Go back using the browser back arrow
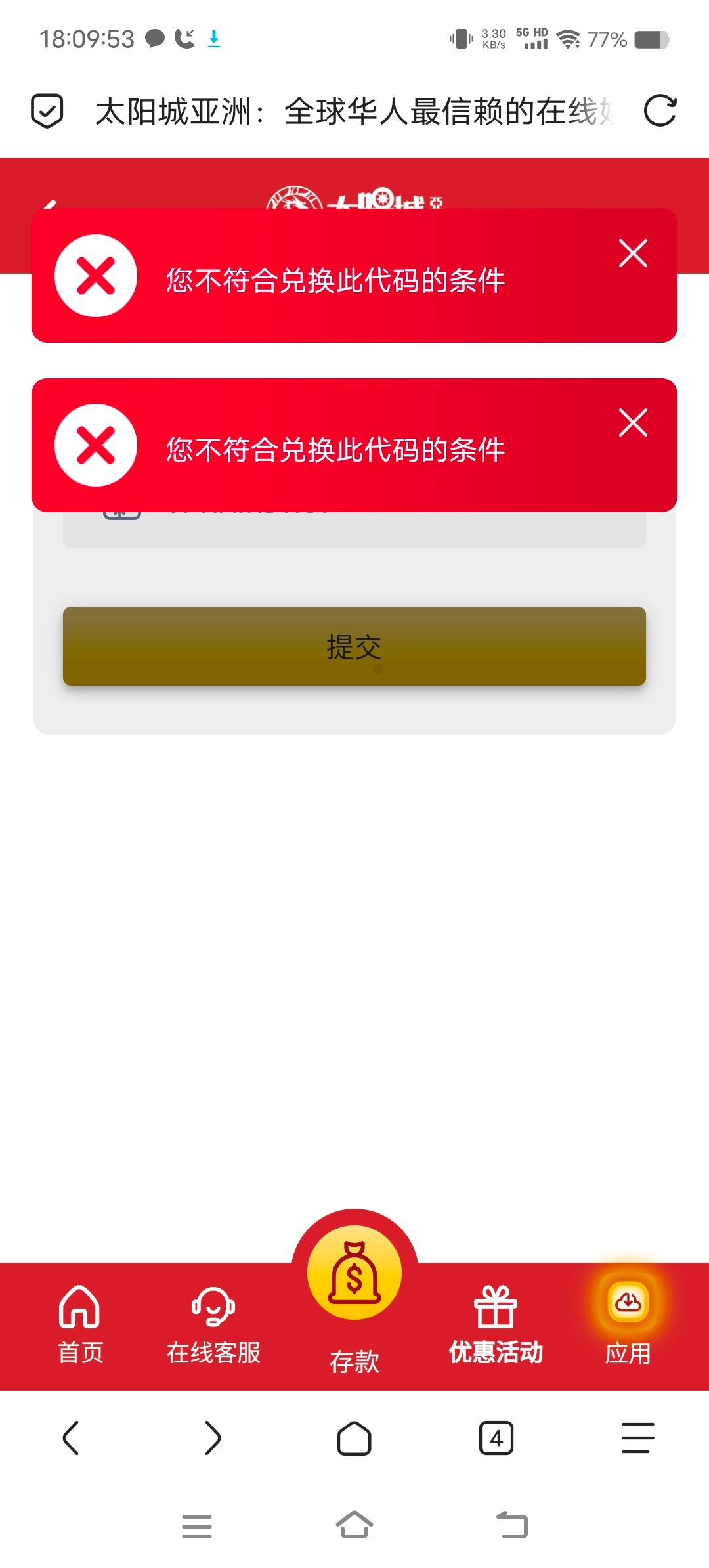Image resolution: width=709 pixels, height=1568 pixels. 71,1438
